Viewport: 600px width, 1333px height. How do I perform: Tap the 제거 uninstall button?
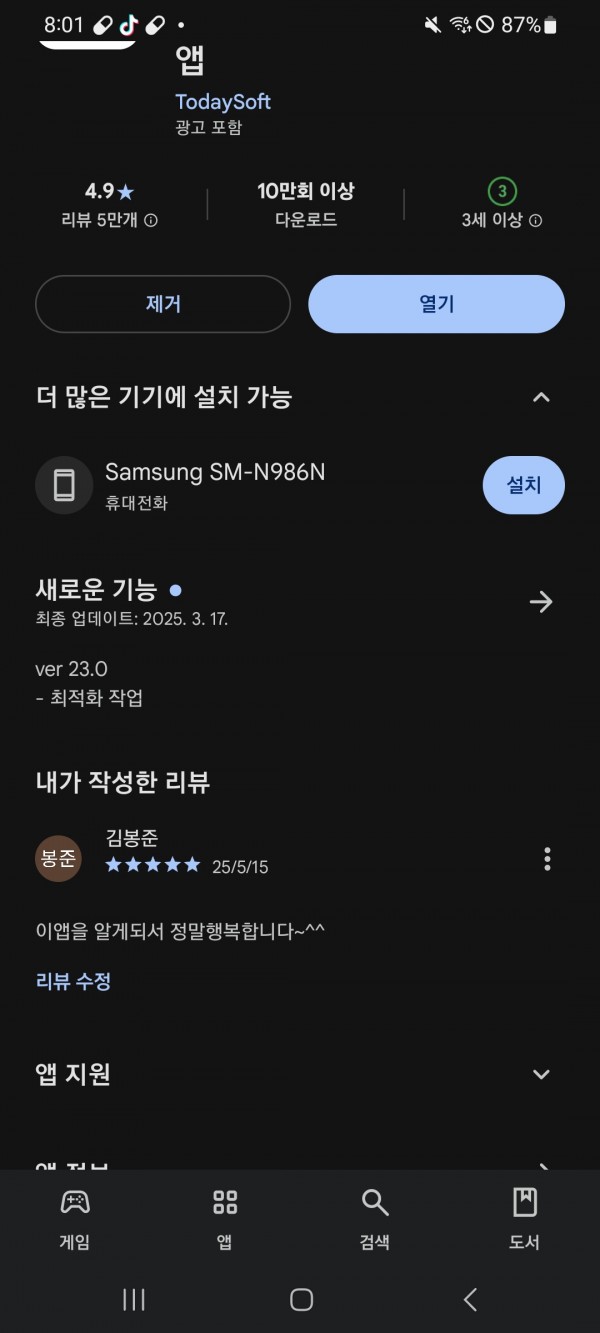[163, 304]
